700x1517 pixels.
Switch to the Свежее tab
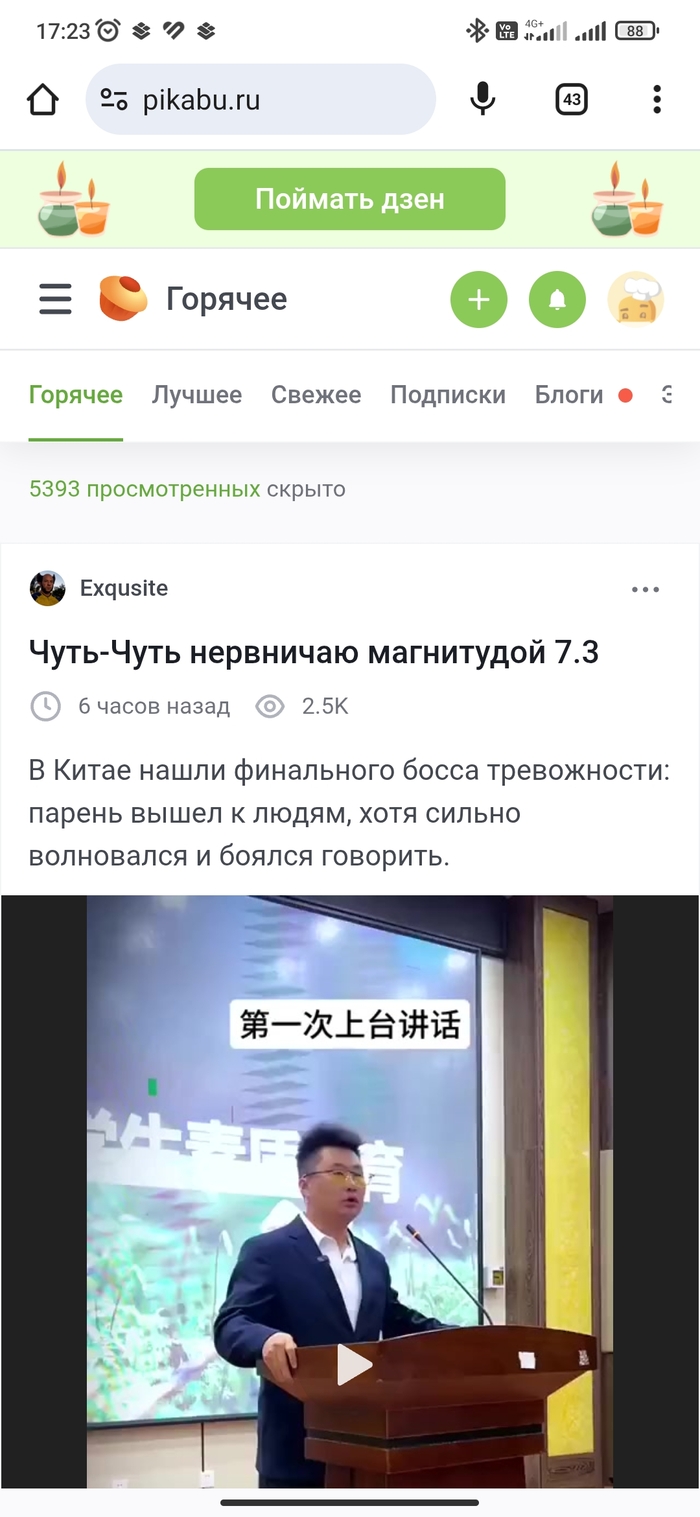315,395
